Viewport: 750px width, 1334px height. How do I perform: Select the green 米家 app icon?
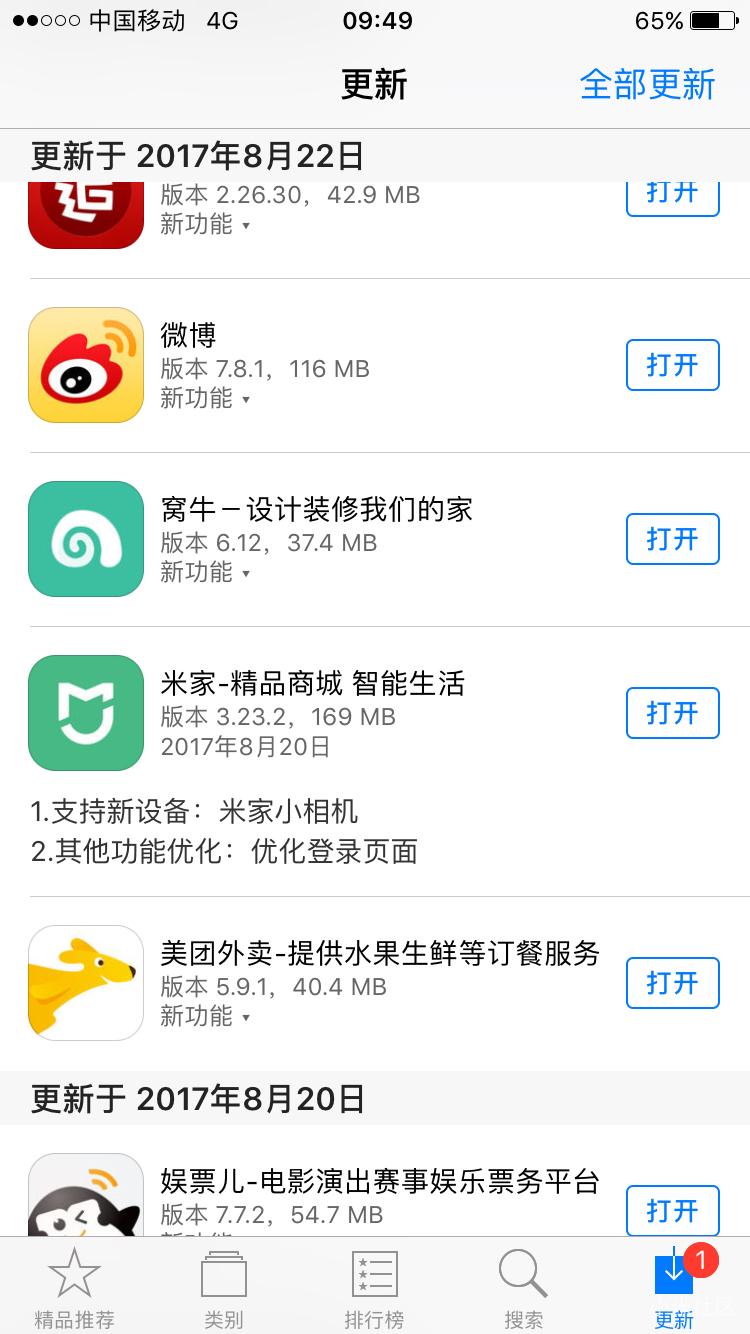point(85,712)
